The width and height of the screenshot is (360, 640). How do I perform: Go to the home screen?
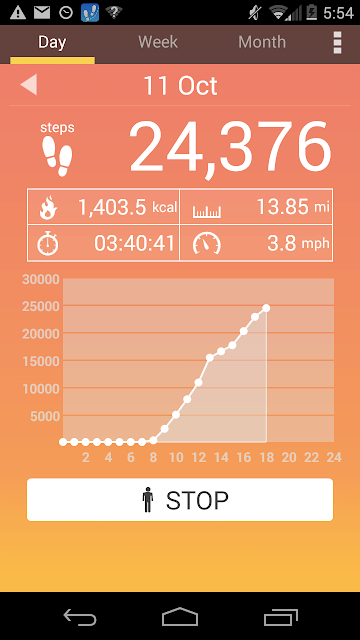click(180, 617)
